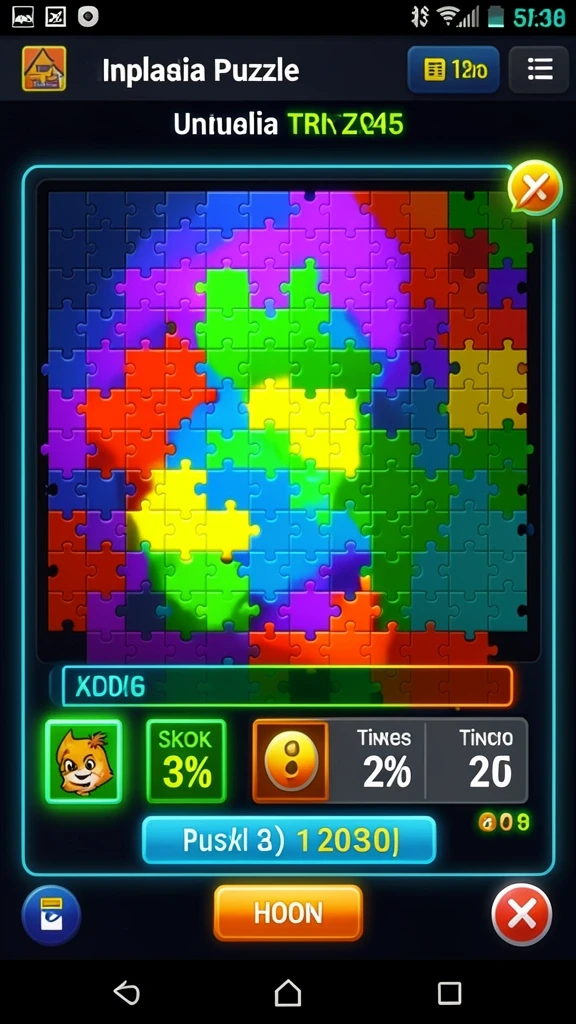Open the Inplasia Puzzle app icon

[x=44, y=69]
